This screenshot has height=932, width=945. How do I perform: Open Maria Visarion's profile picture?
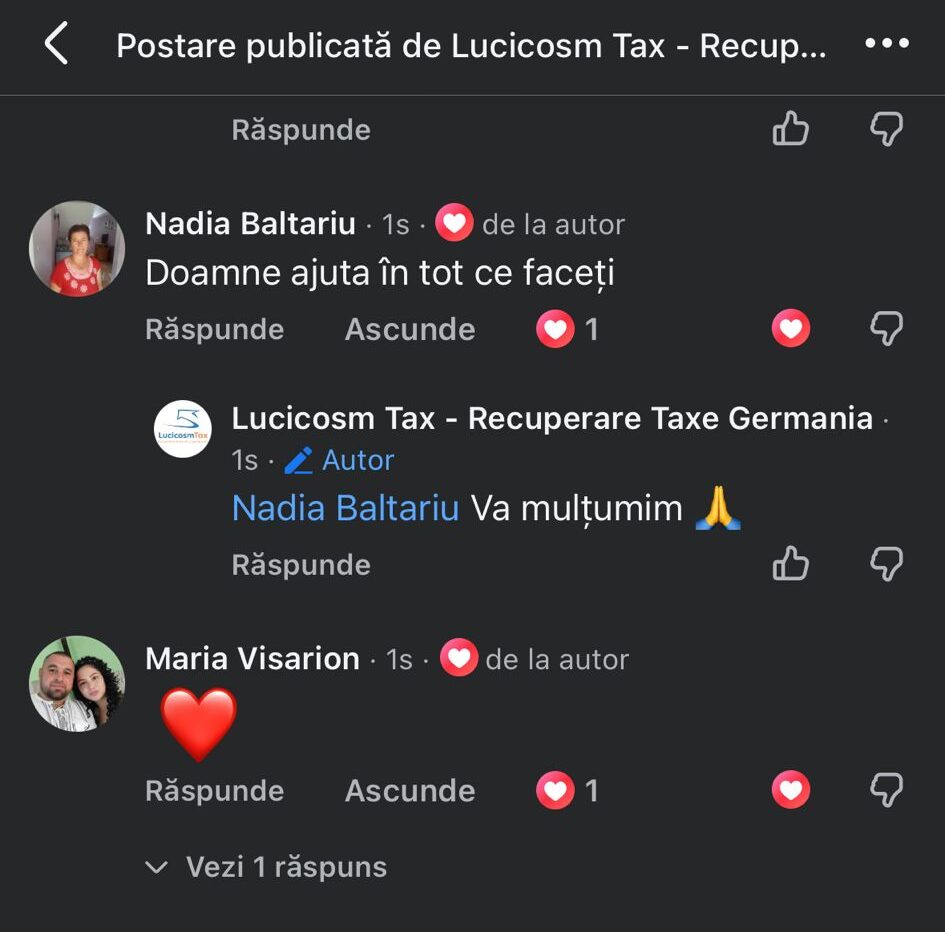77,684
